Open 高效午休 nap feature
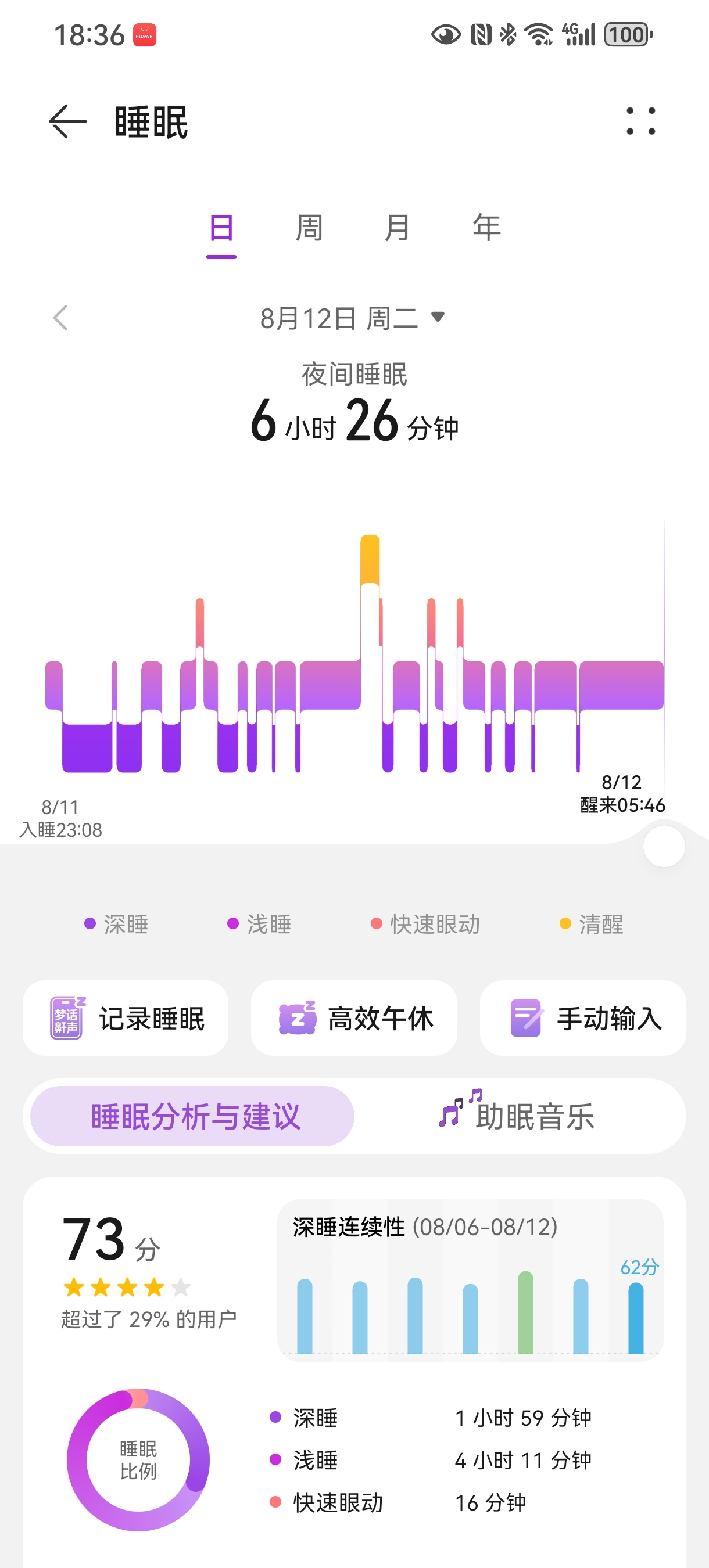 [x=354, y=1019]
